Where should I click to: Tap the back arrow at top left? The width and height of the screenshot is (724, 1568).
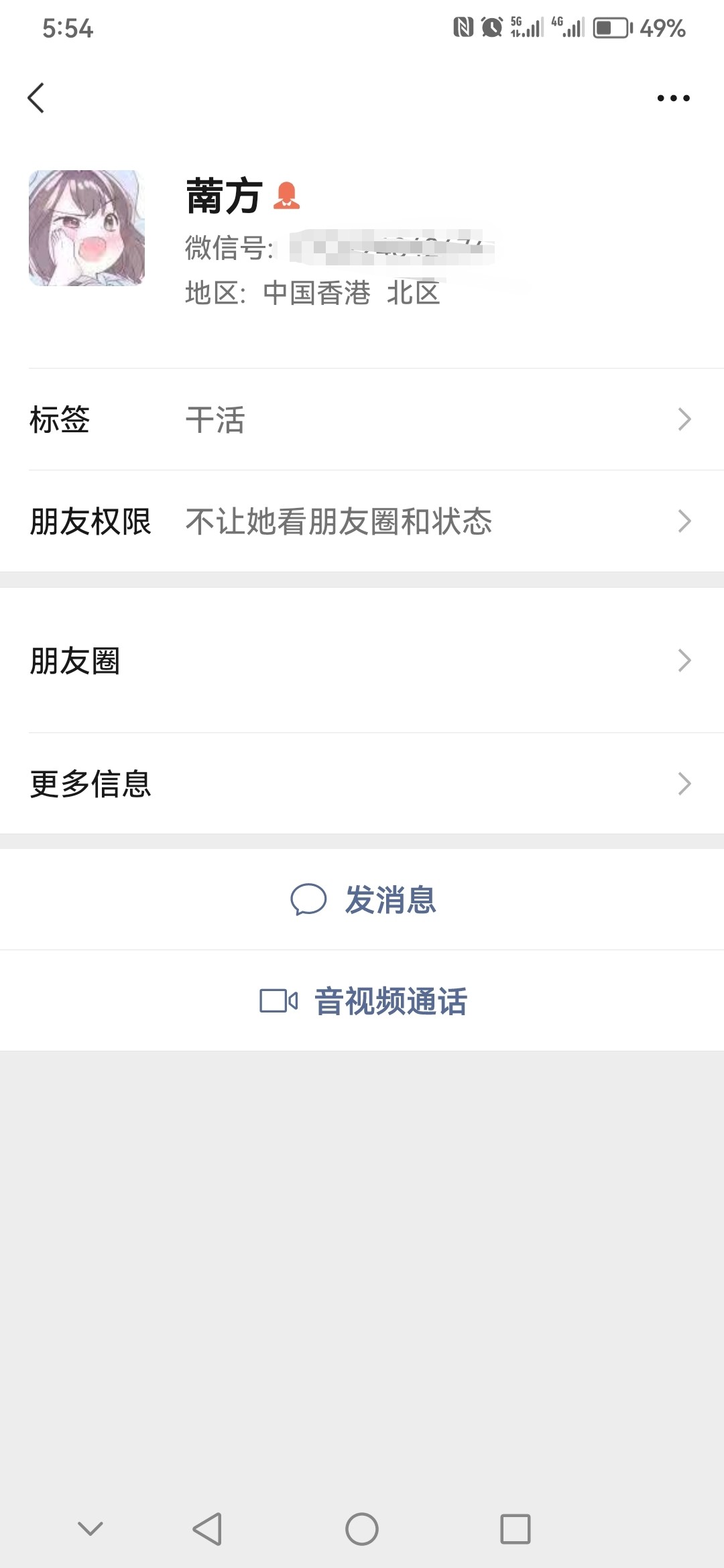(x=37, y=97)
